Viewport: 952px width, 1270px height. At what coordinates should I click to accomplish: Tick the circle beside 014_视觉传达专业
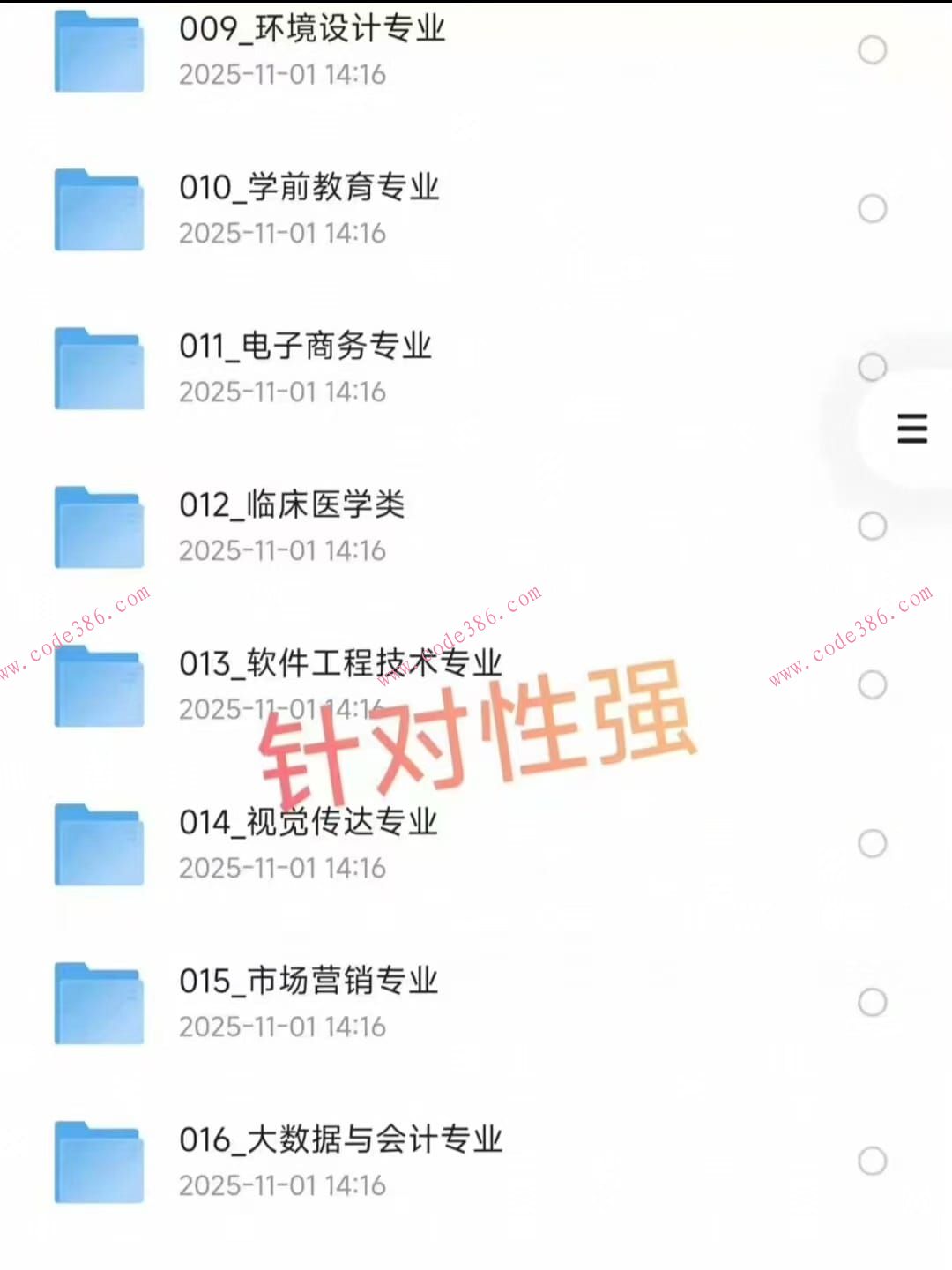873,843
